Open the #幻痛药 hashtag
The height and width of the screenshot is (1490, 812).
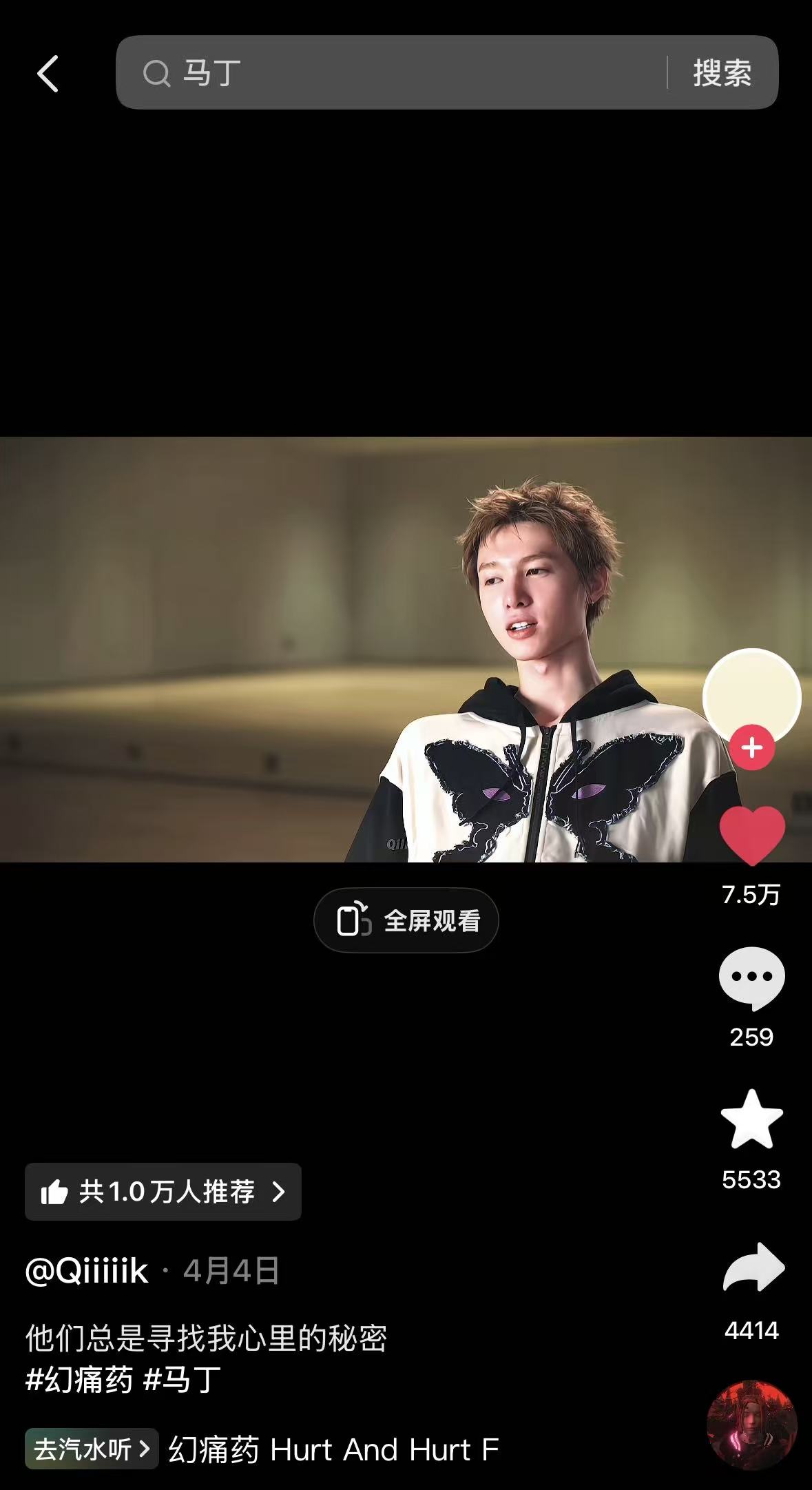pyautogui.click(x=79, y=1380)
